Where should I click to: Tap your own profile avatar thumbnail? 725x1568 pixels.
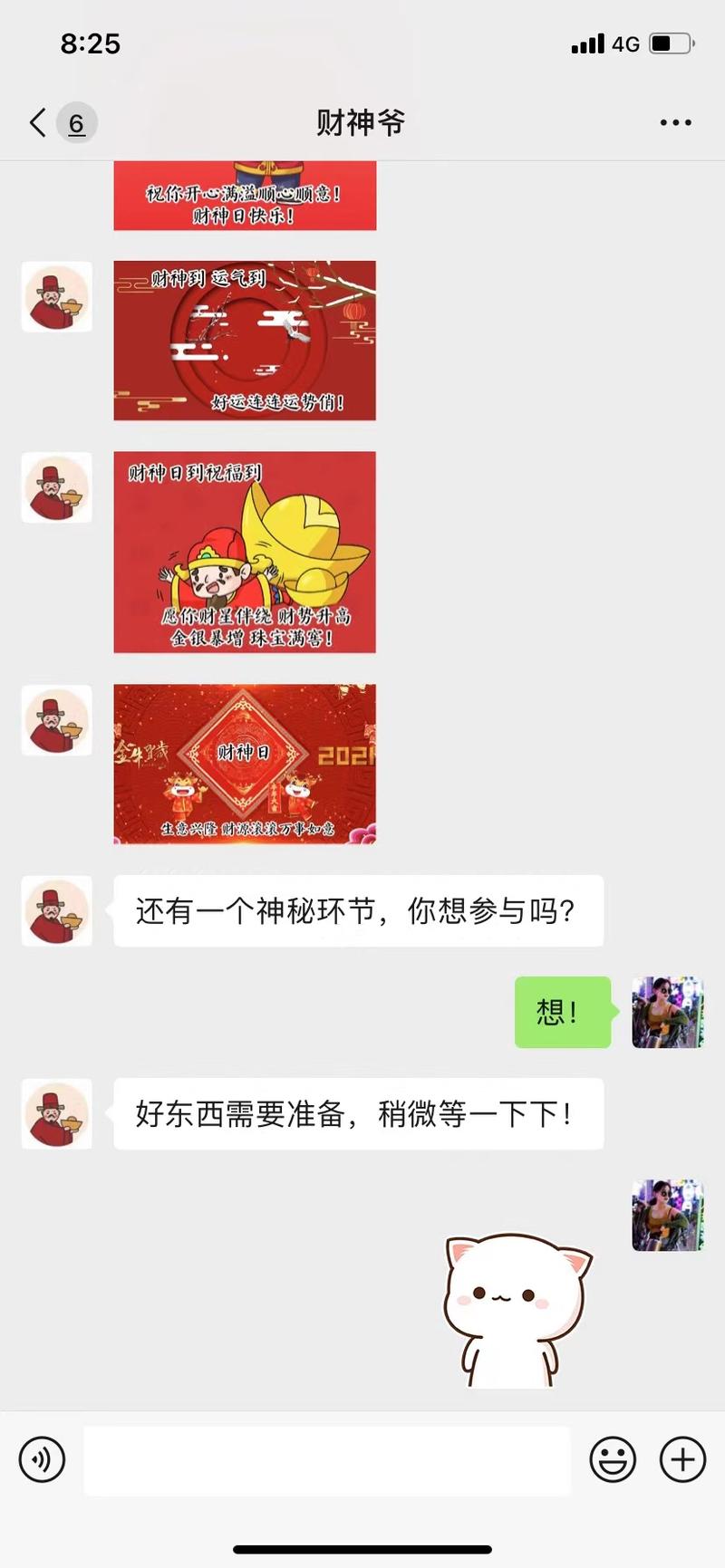[x=668, y=1013]
